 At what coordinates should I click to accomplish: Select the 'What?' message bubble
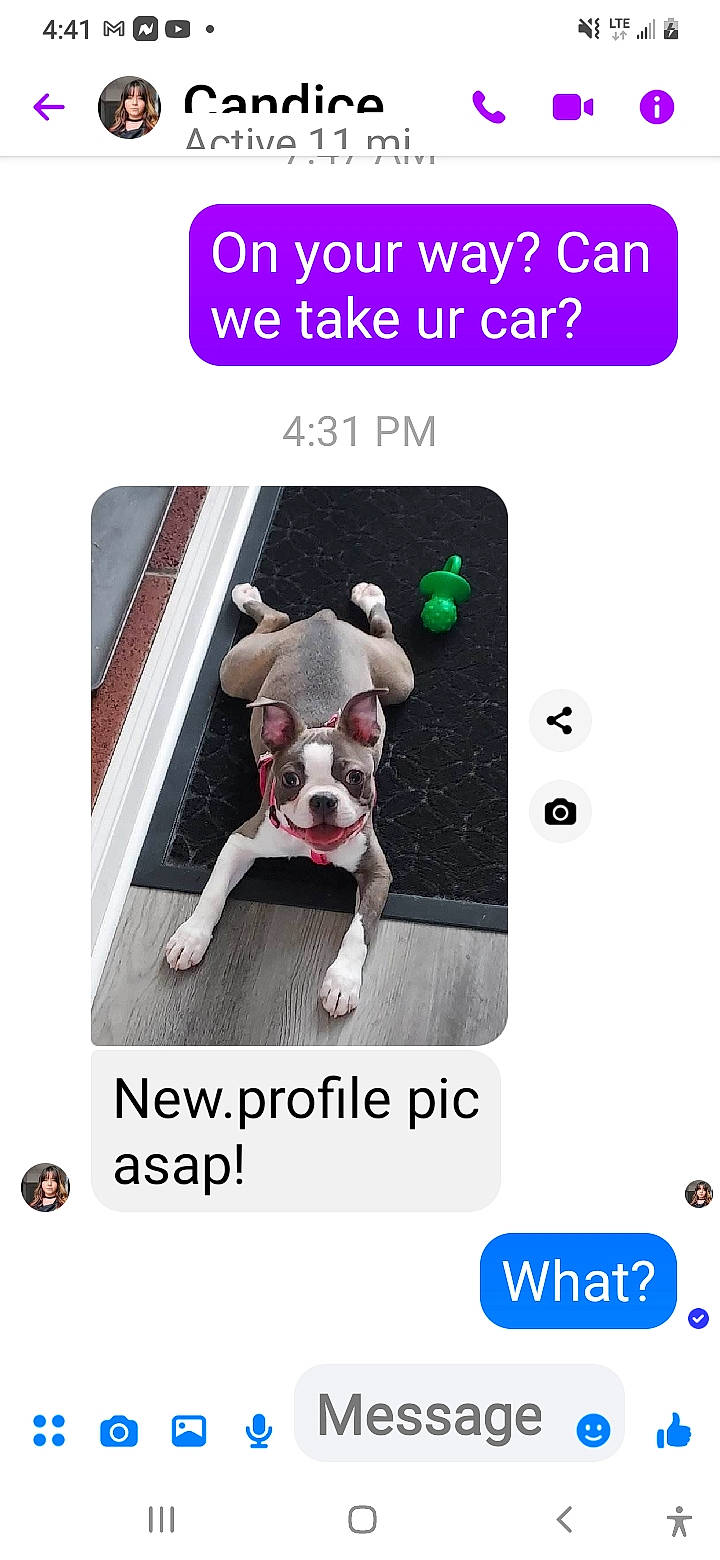[578, 1281]
